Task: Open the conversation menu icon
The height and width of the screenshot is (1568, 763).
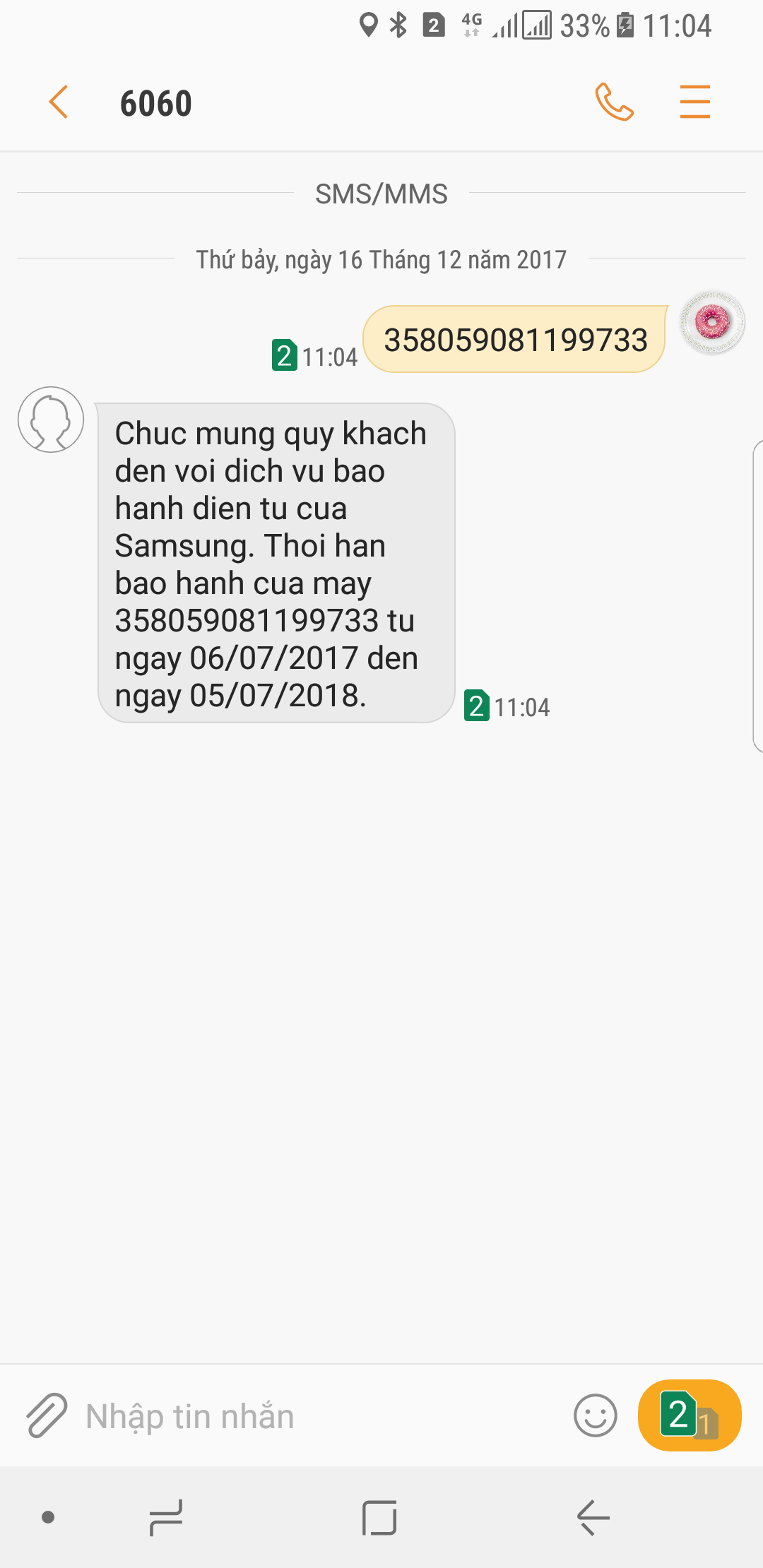Action: click(694, 102)
